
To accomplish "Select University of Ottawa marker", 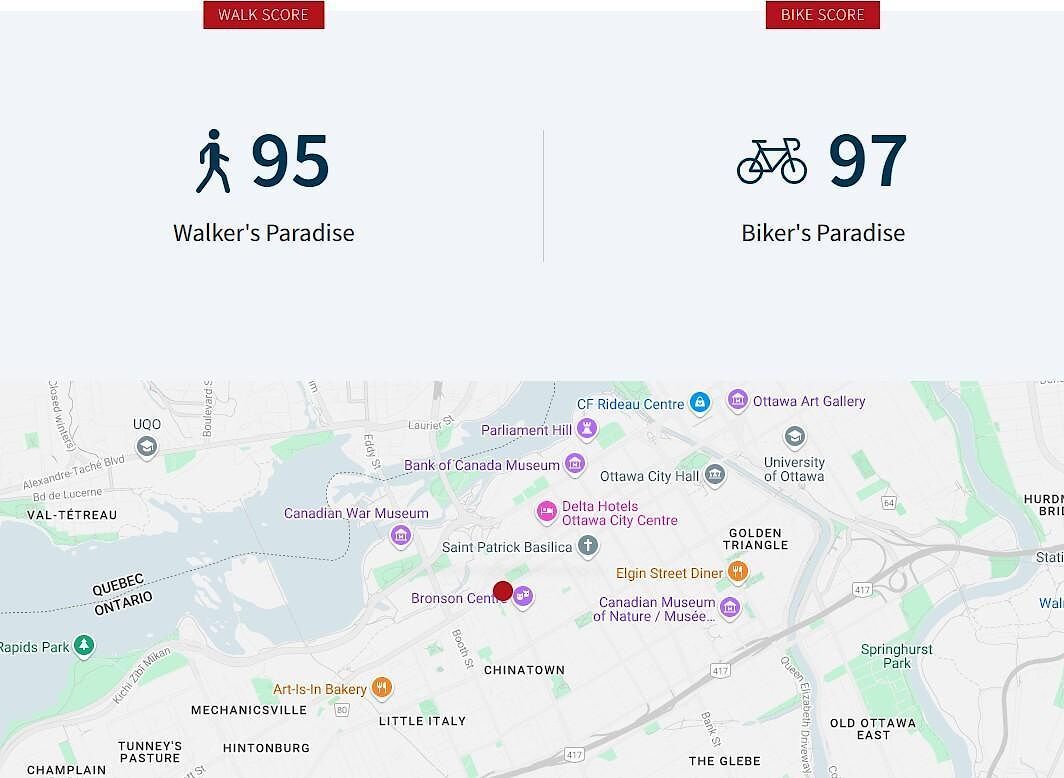I will pyautogui.click(x=794, y=437).
